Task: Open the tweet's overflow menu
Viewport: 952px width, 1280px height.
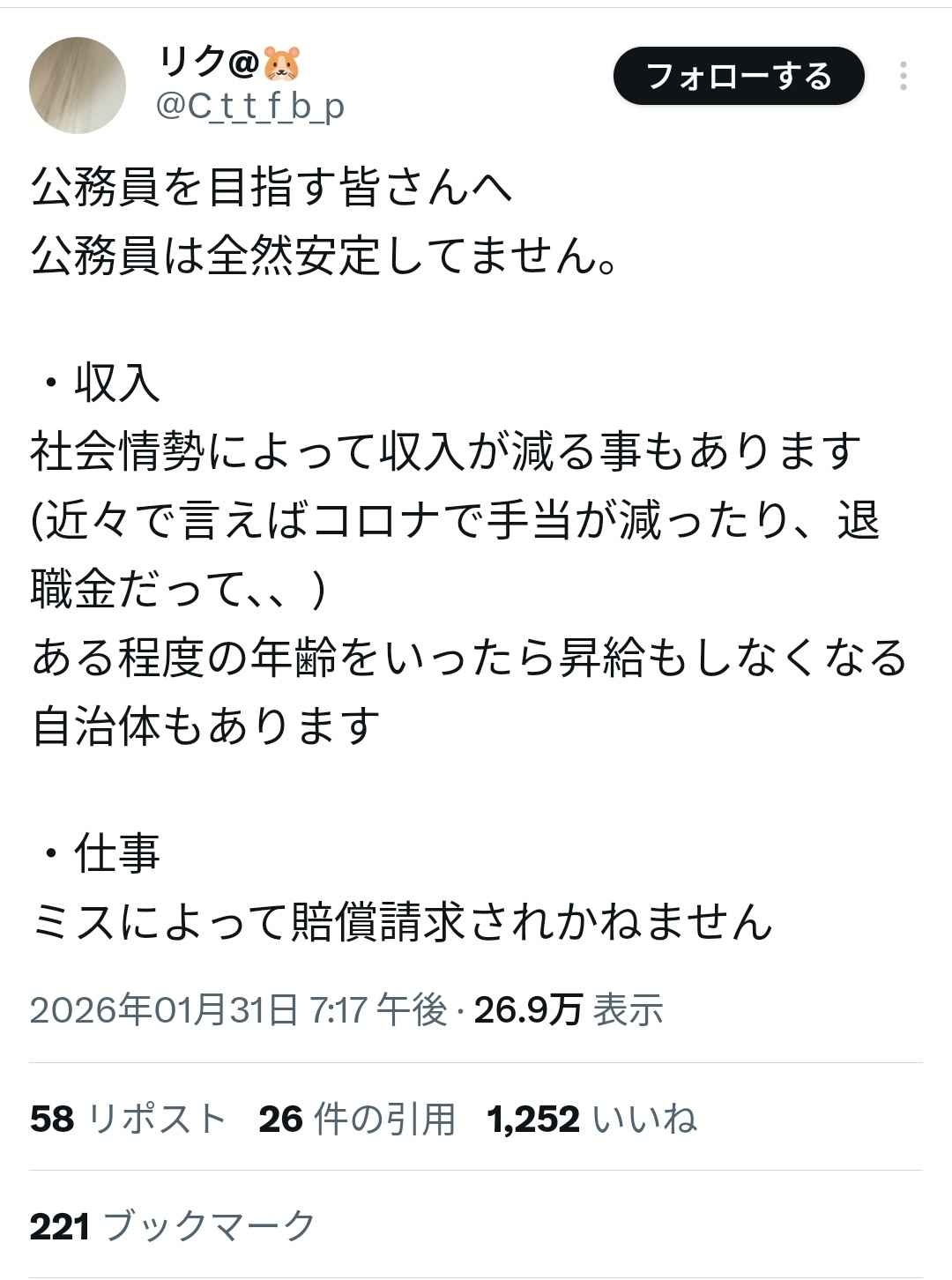Action: [x=904, y=77]
